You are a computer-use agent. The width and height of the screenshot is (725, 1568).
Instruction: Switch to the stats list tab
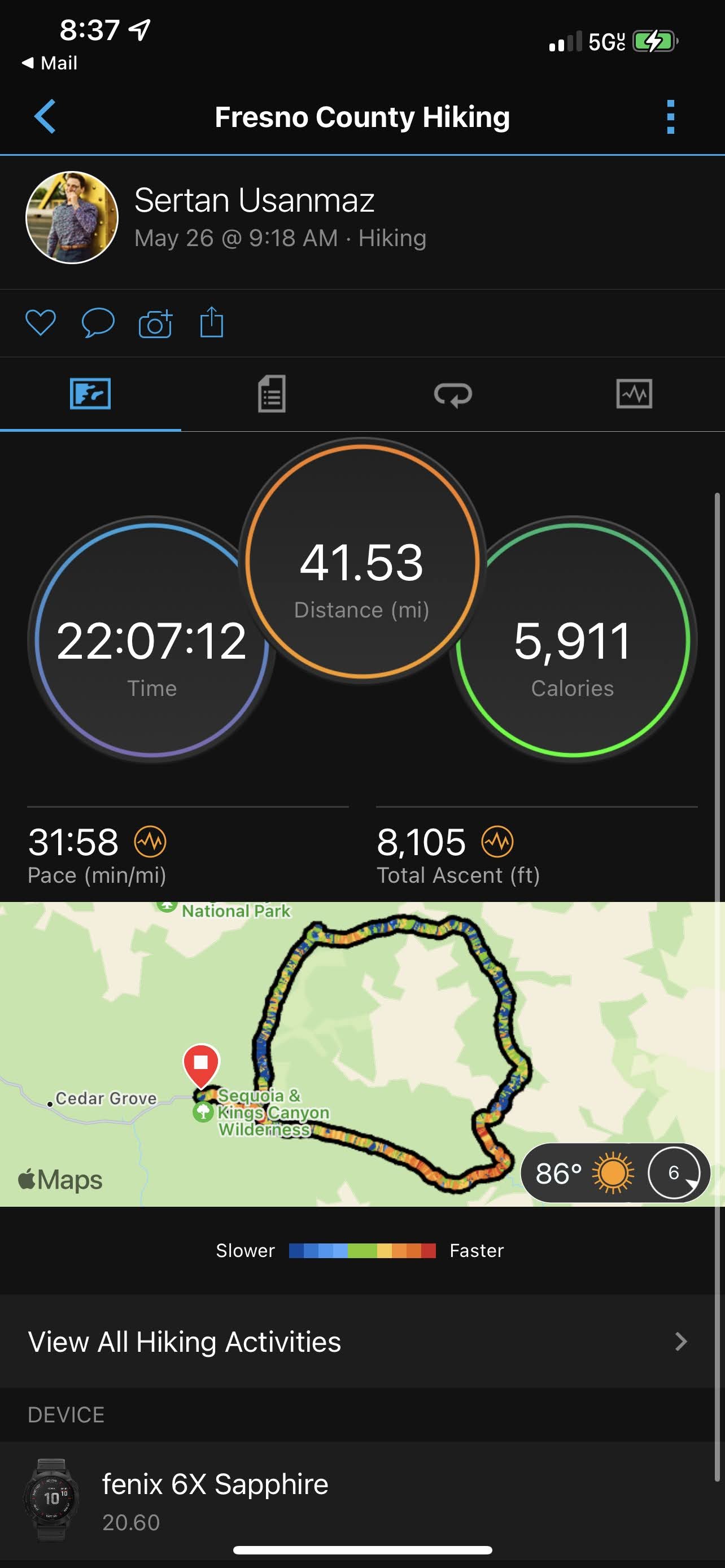272,395
